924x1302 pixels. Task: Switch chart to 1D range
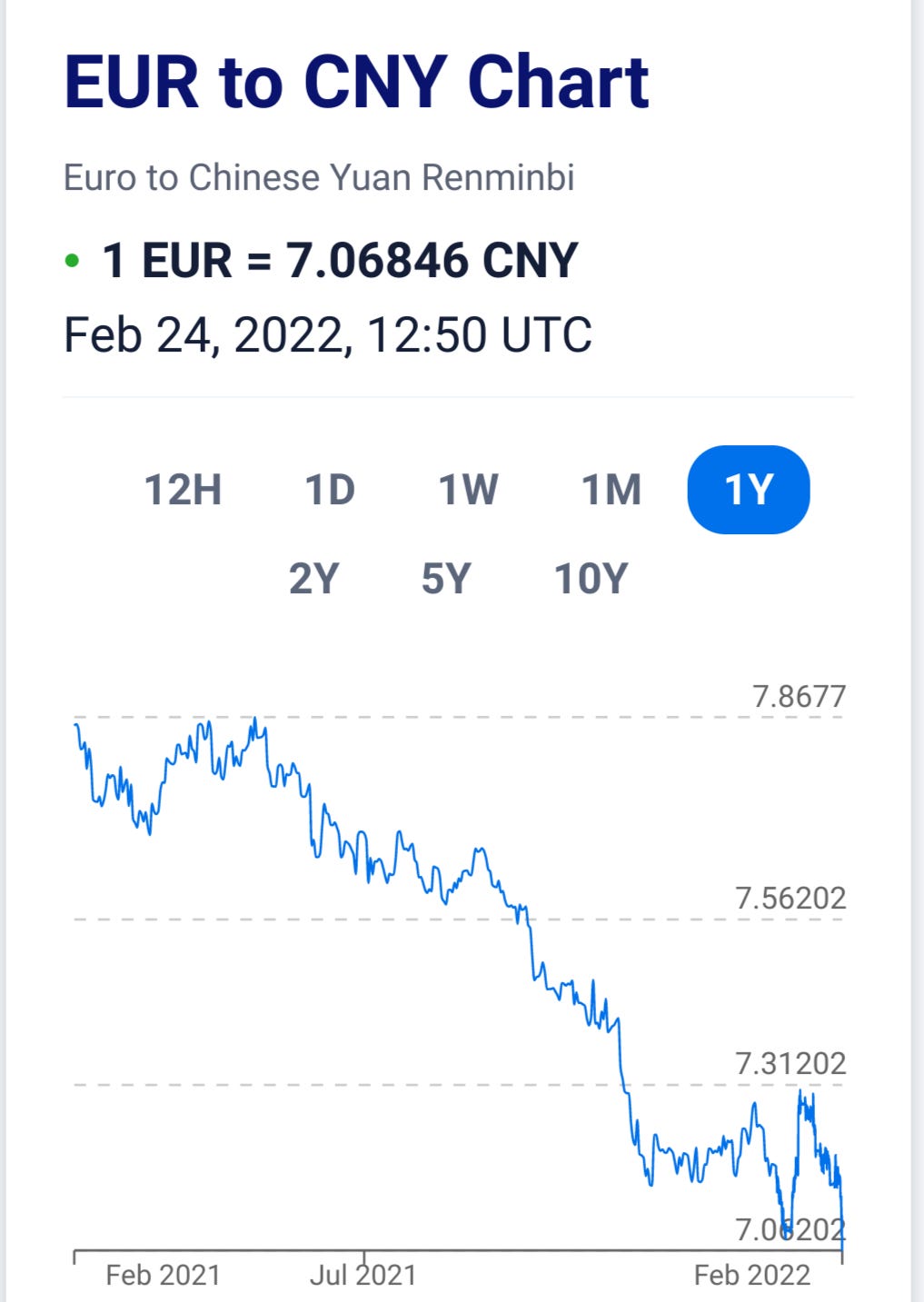pyautogui.click(x=330, y=490)
